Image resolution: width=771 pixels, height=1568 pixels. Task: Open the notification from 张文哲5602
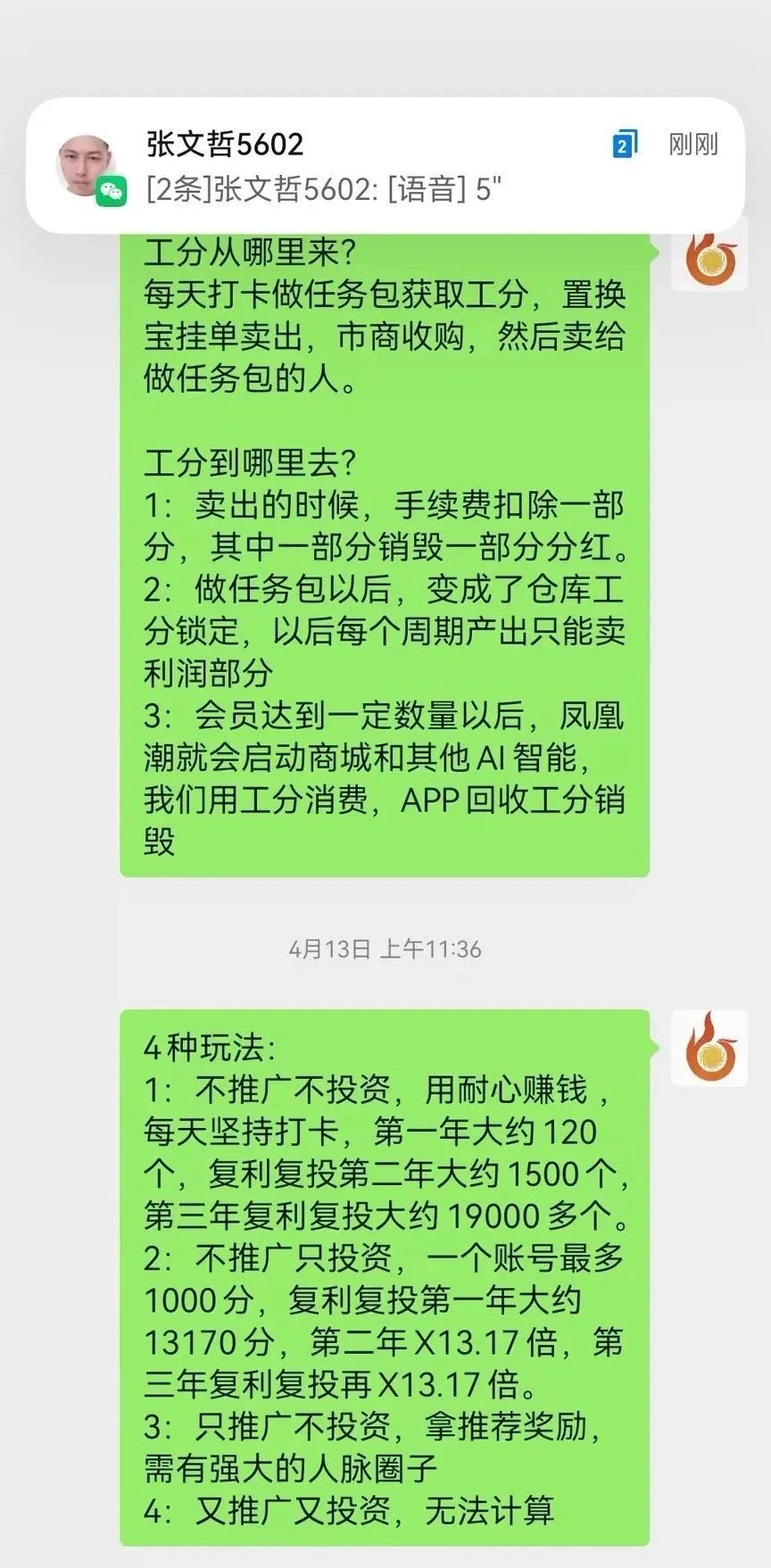(x=357, y=167)
